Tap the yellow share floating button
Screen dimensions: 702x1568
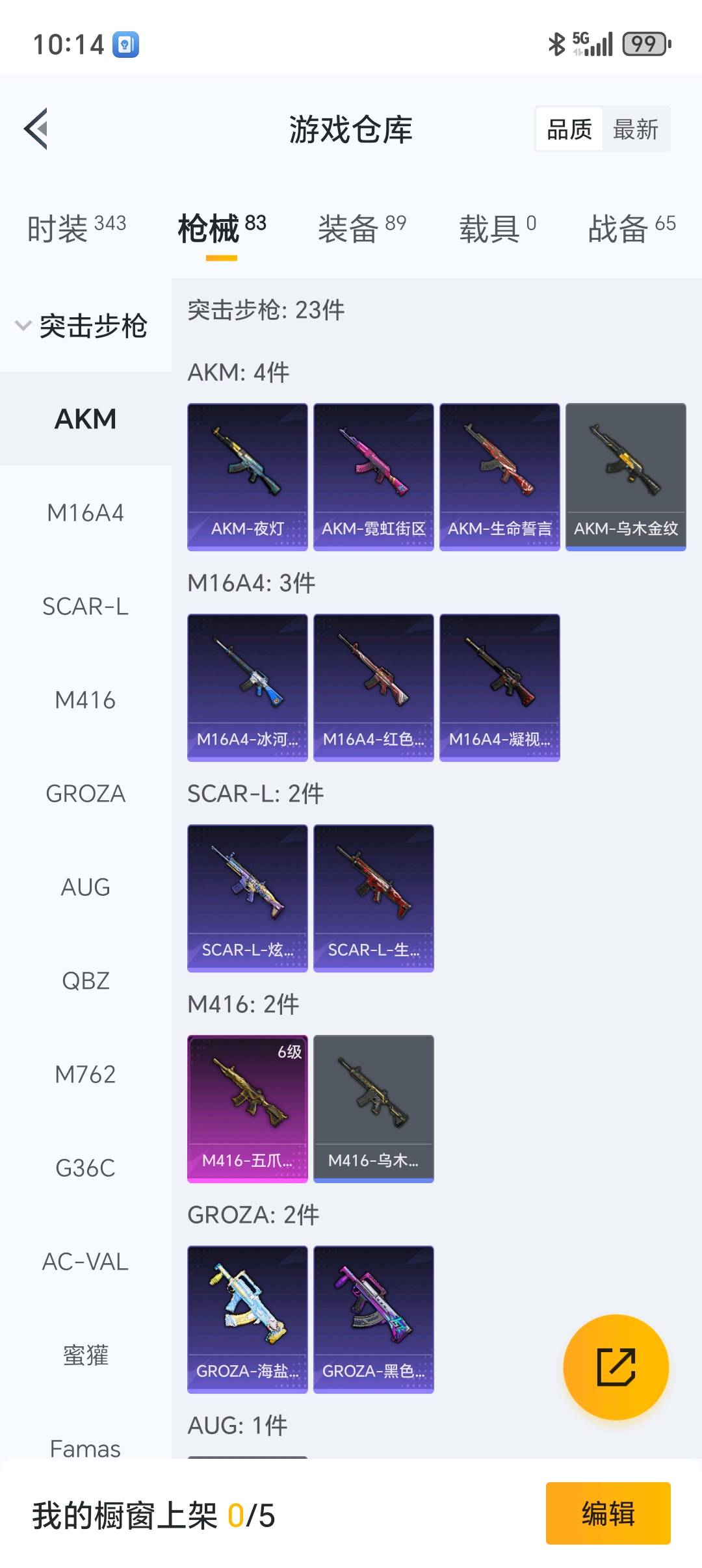[616, 1367]
